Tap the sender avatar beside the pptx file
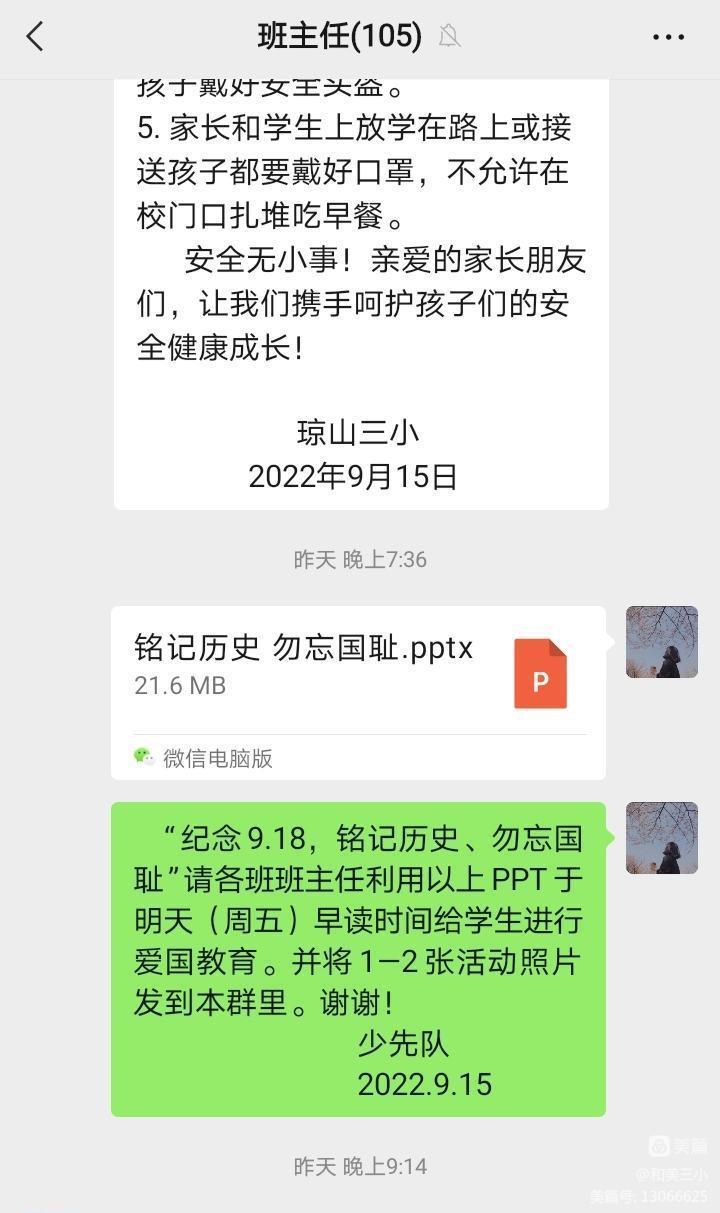The height and width of the screenshot is (1213, 720). click(x=661, y=642)
